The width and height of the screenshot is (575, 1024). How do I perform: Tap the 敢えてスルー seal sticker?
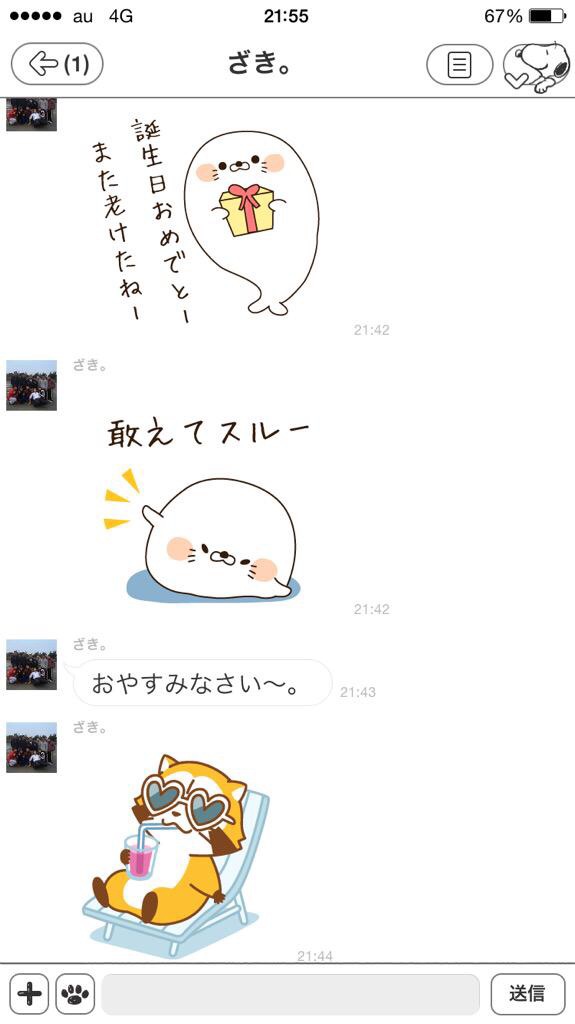206,507
